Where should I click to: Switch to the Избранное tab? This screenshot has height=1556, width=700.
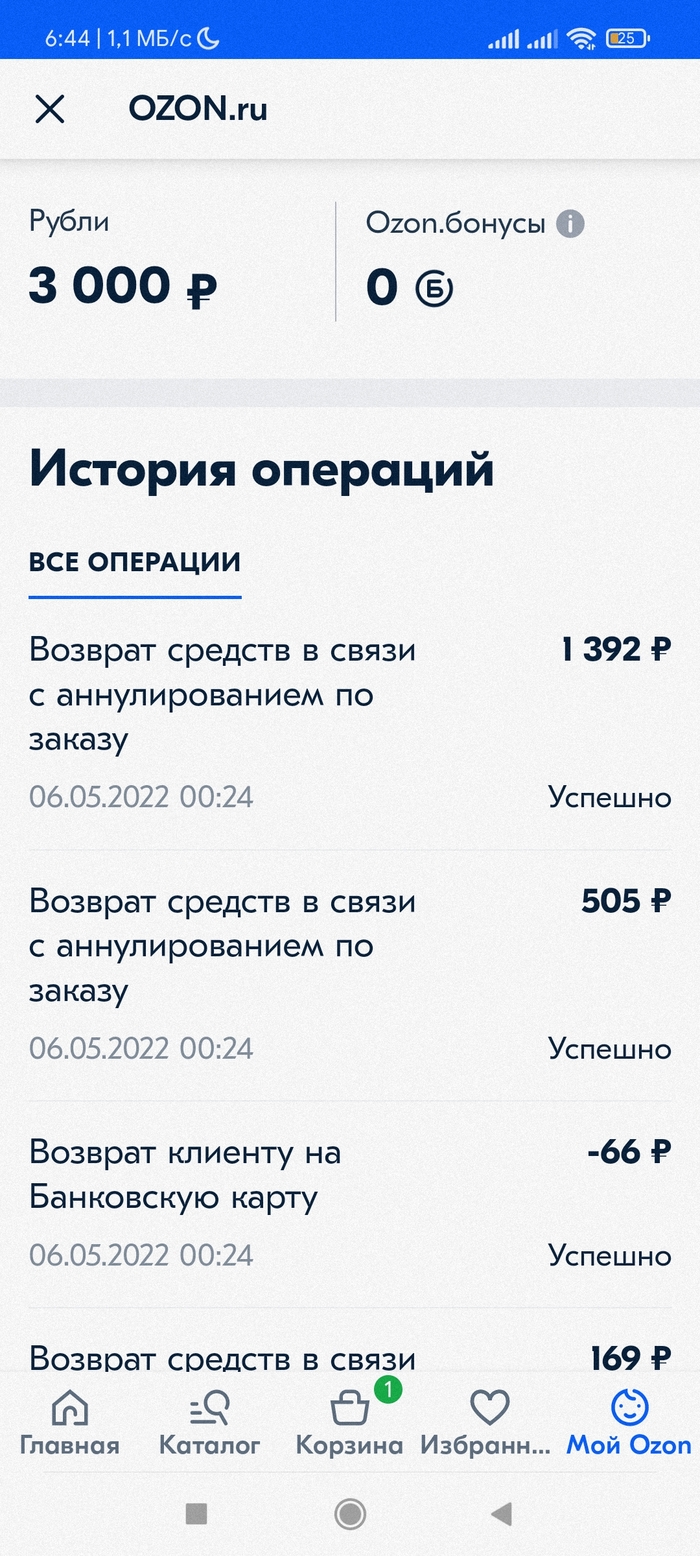point(487,1423)
